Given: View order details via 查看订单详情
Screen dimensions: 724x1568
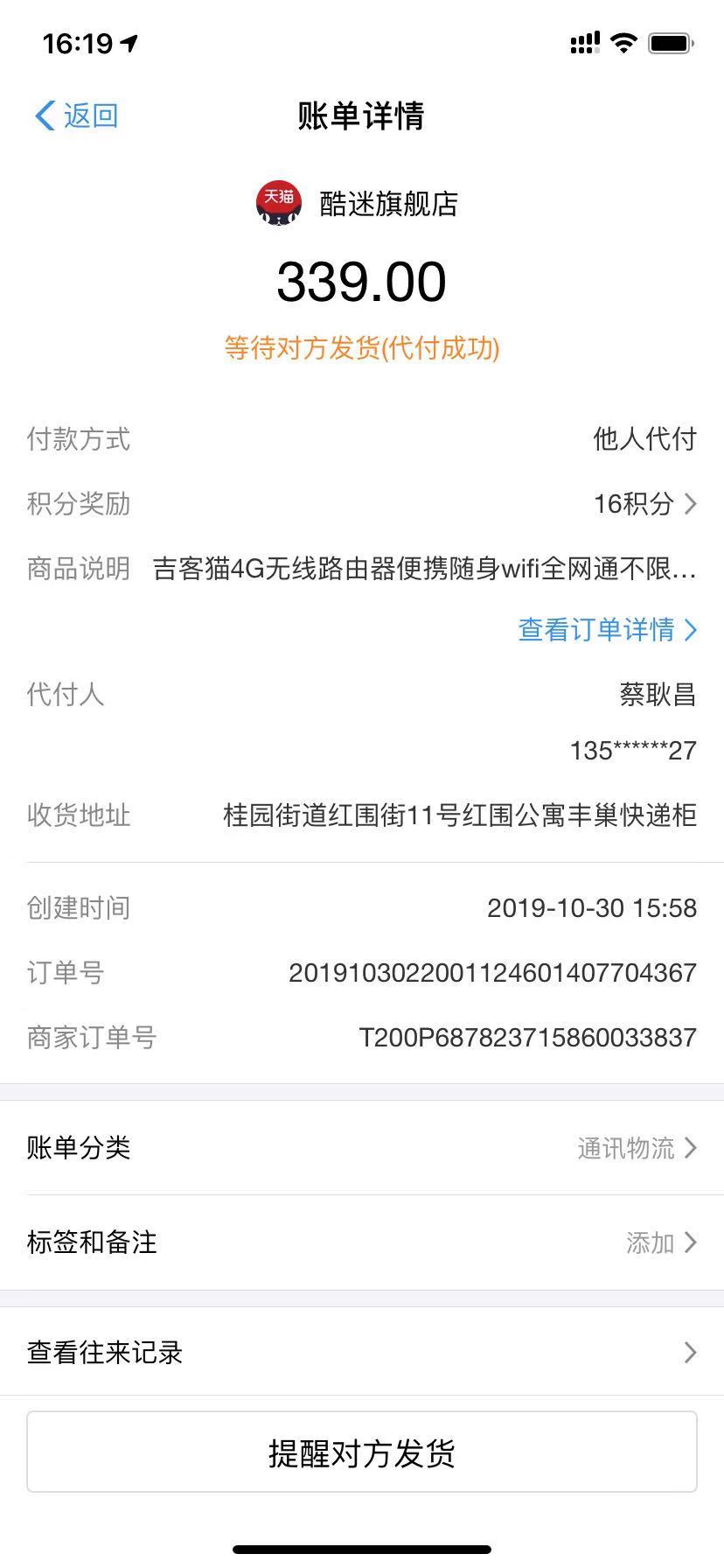Looking at the screenshot, I should tap(608, 630).
